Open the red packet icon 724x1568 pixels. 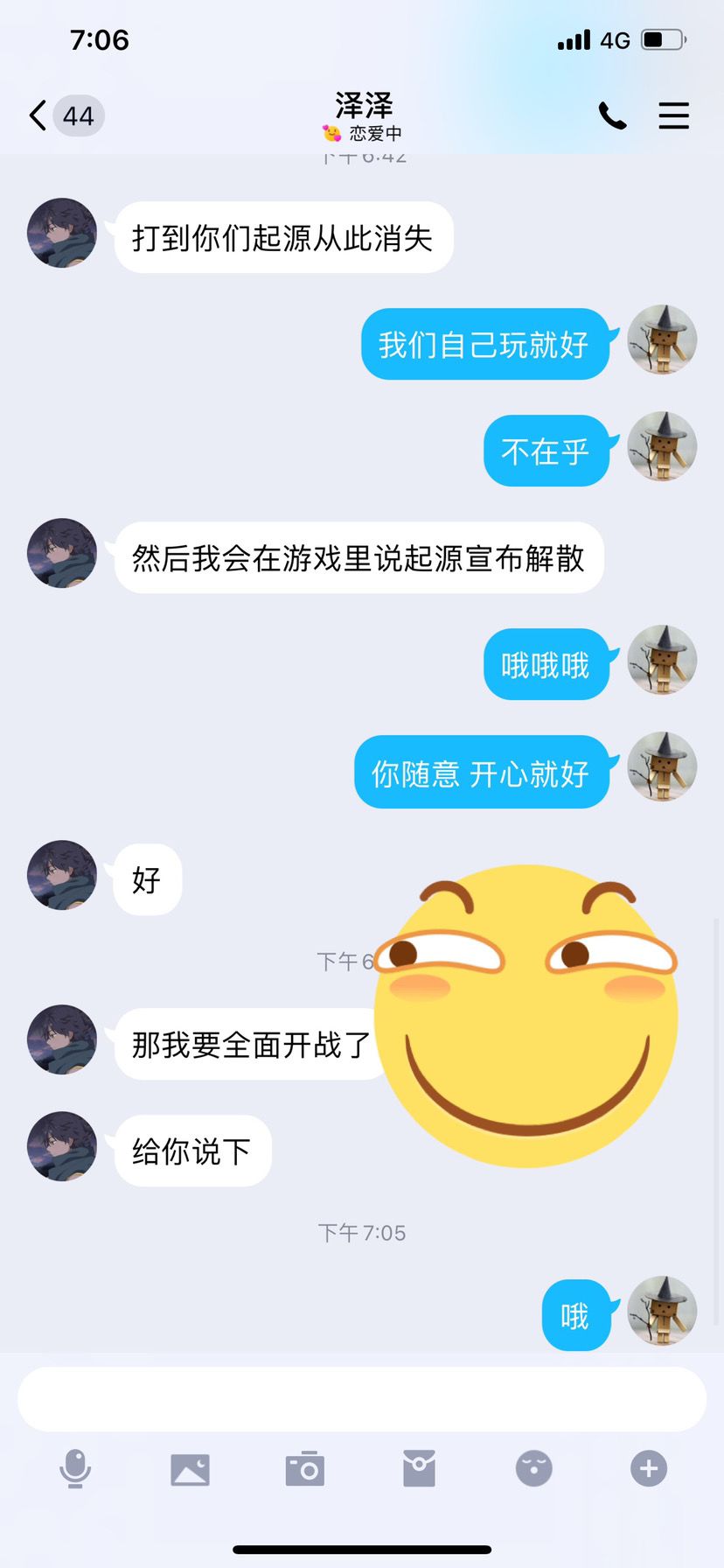(419, 1468)
